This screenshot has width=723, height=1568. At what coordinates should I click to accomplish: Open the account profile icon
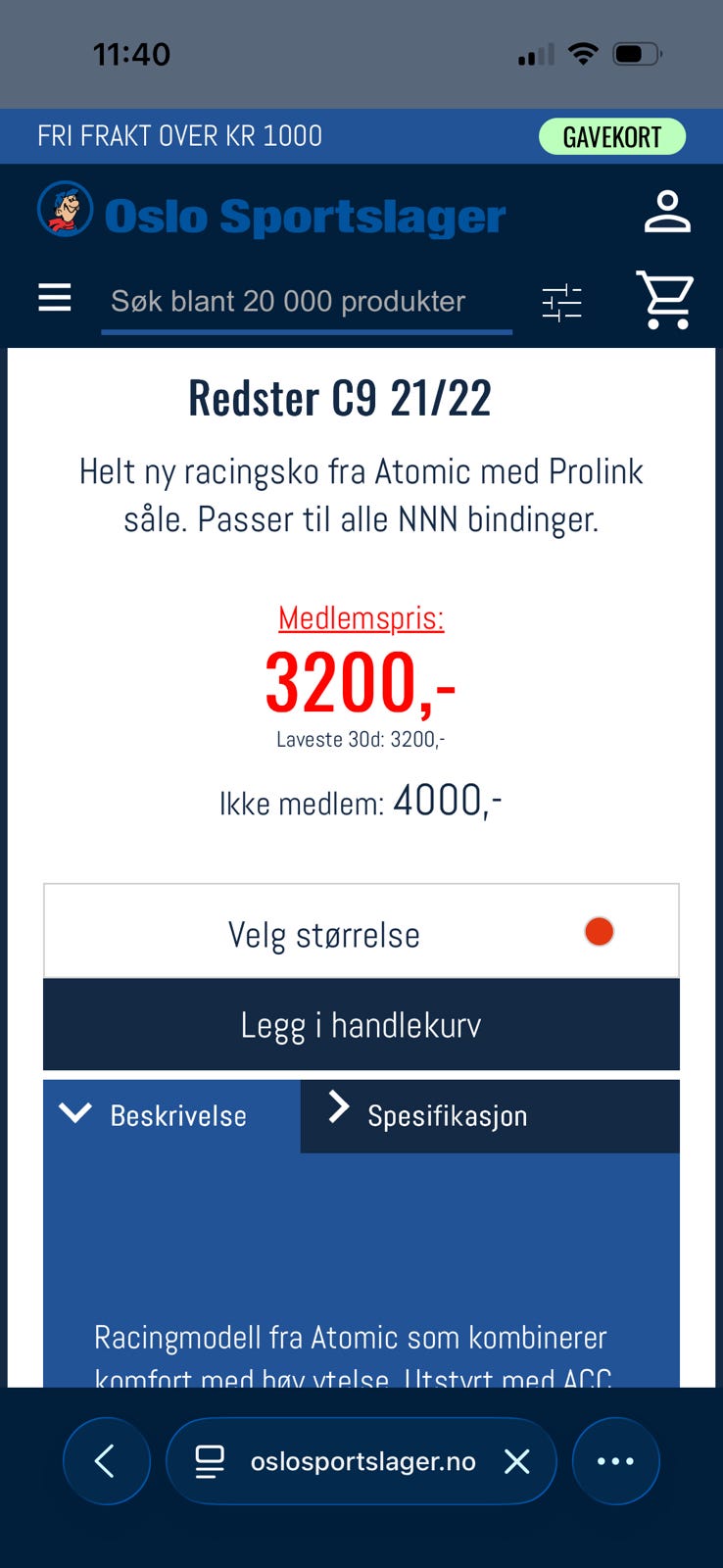[x=667, y=212]
